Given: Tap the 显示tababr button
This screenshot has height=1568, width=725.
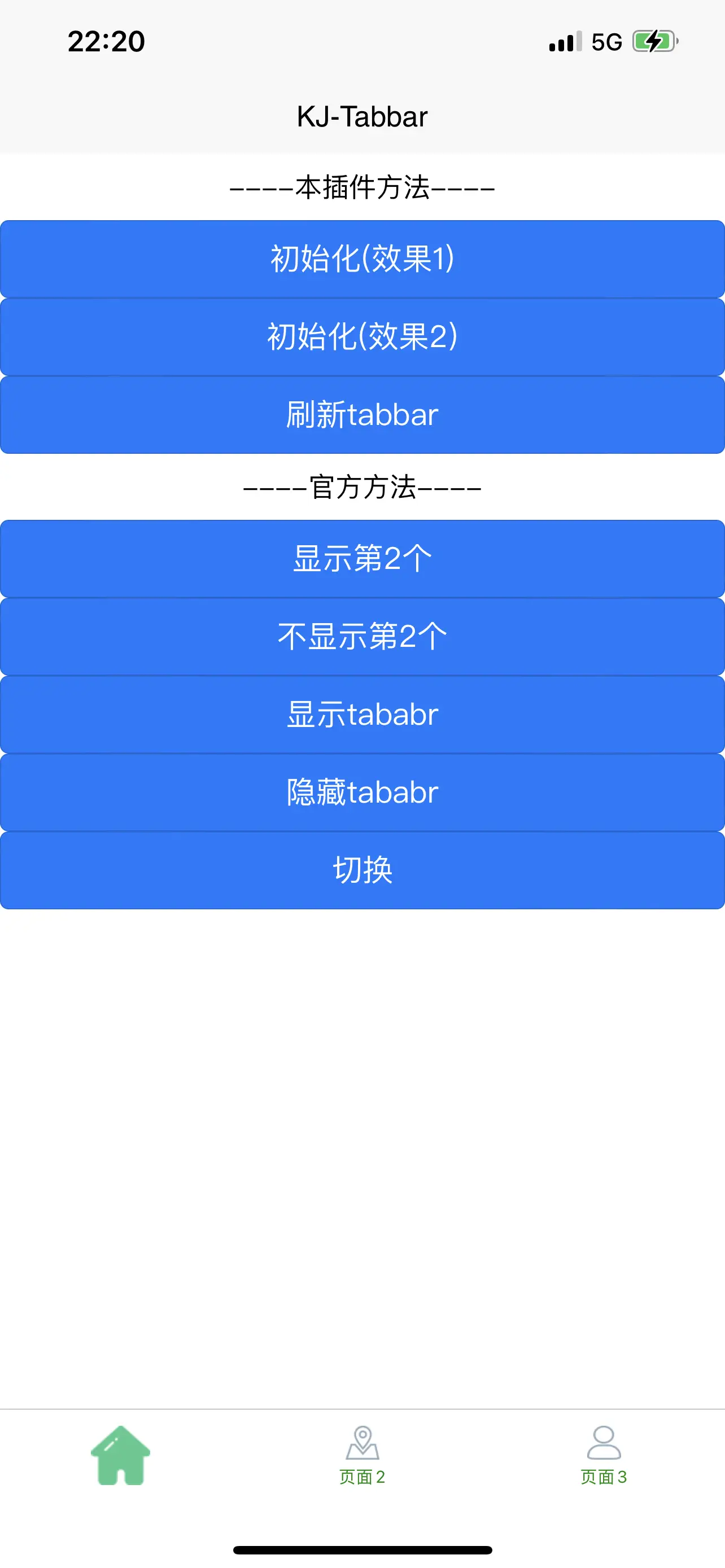Looking at the screenshot, I should (362, 714).
